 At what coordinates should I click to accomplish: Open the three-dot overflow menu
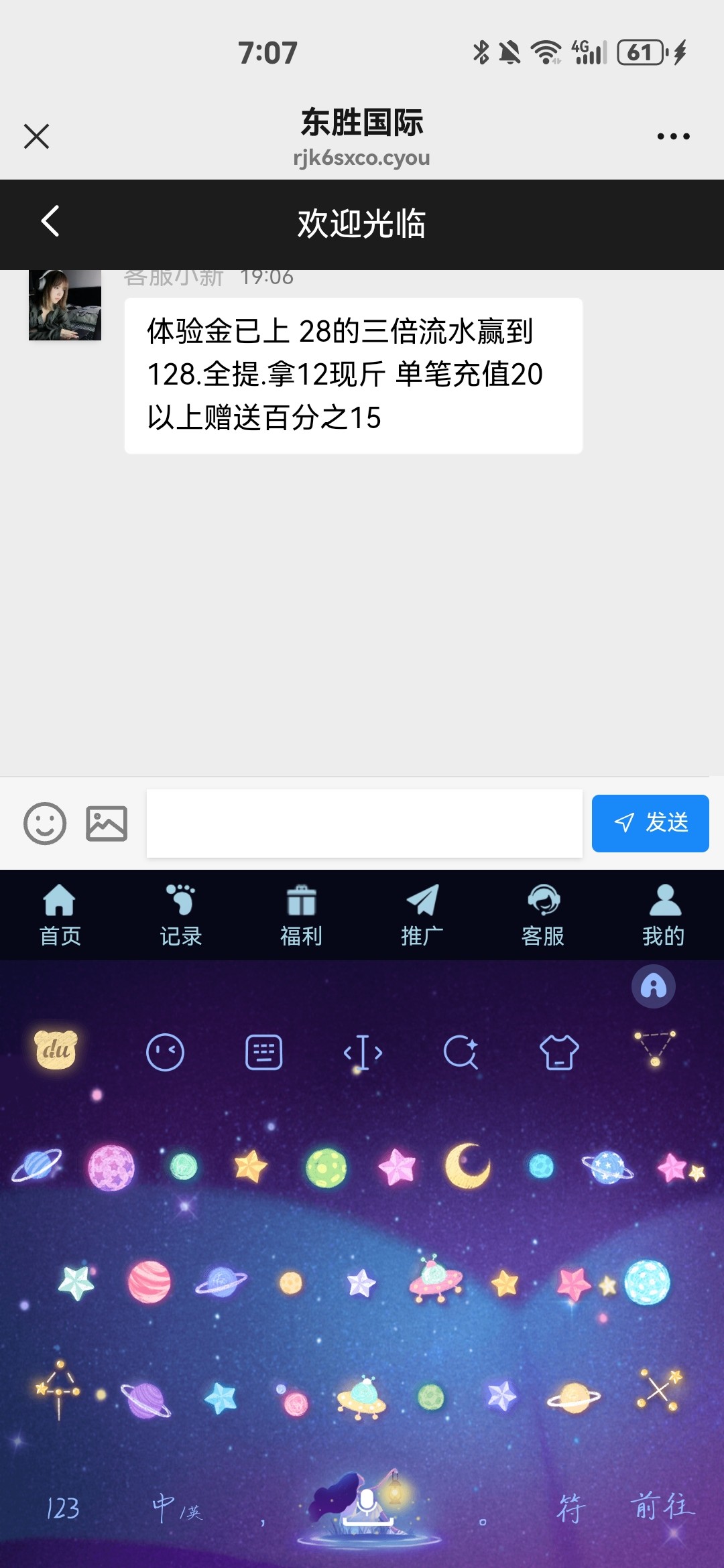[673, 136]
